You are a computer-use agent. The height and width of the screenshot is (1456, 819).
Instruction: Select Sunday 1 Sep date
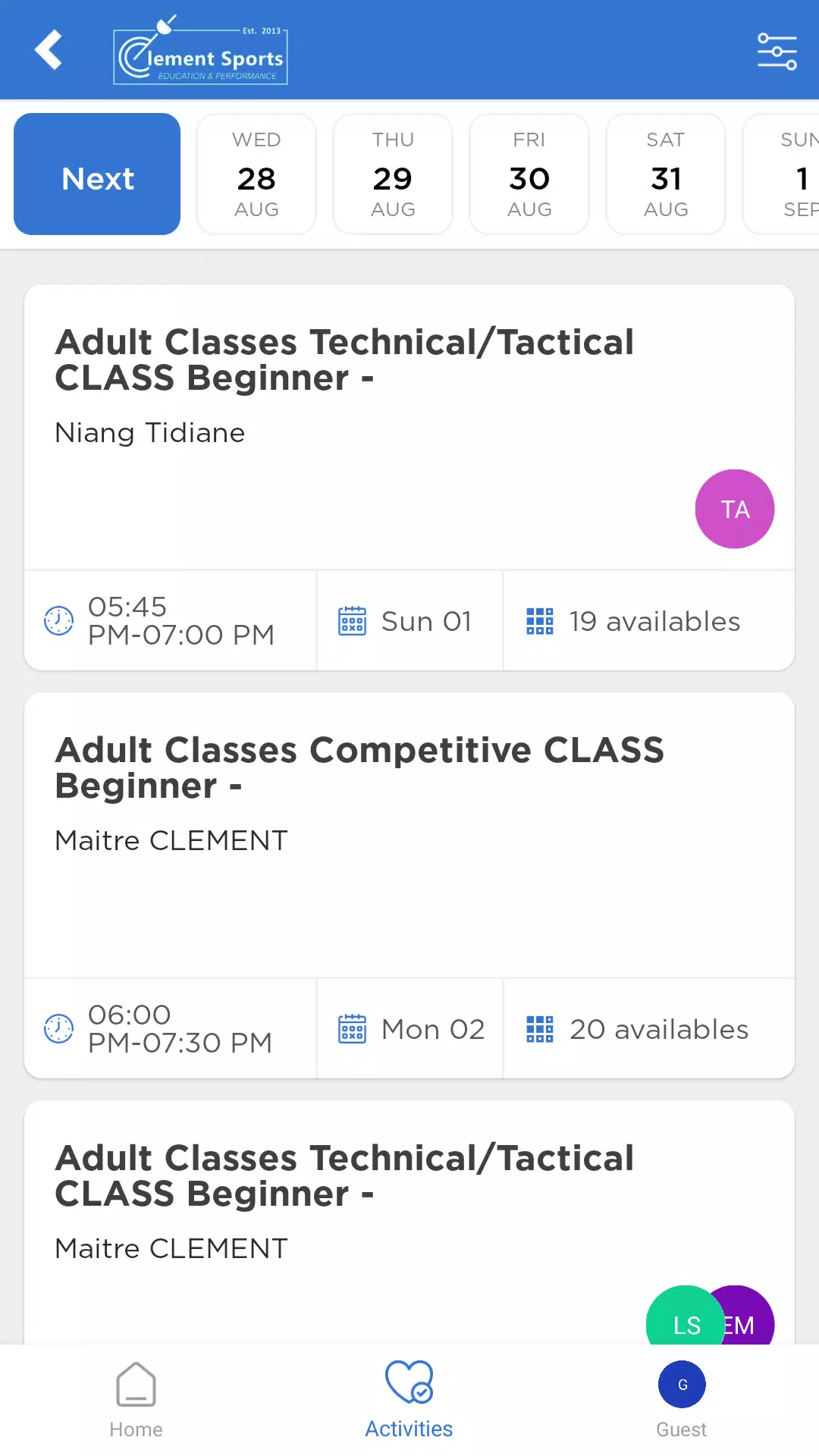[789, 174]
